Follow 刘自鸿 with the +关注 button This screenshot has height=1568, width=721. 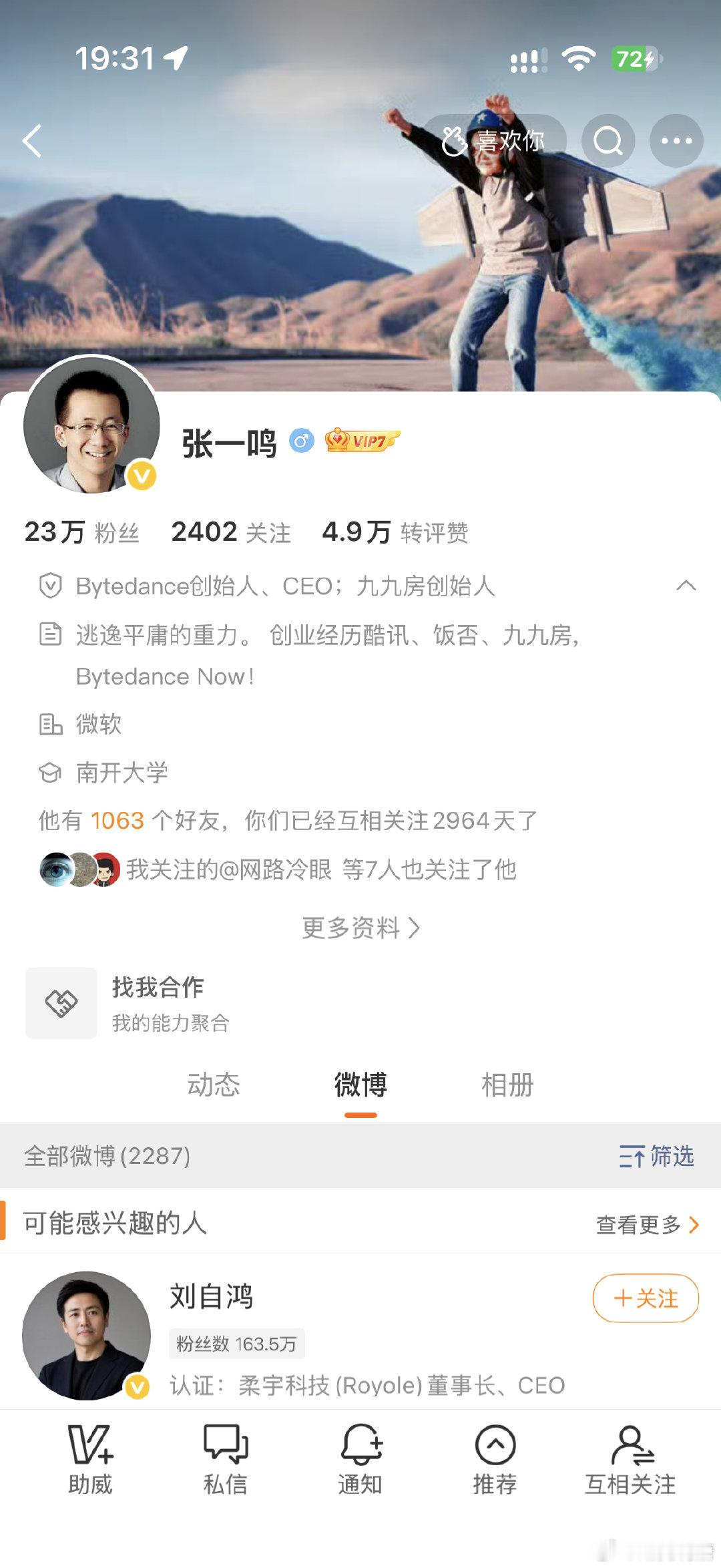(646, 1298)
